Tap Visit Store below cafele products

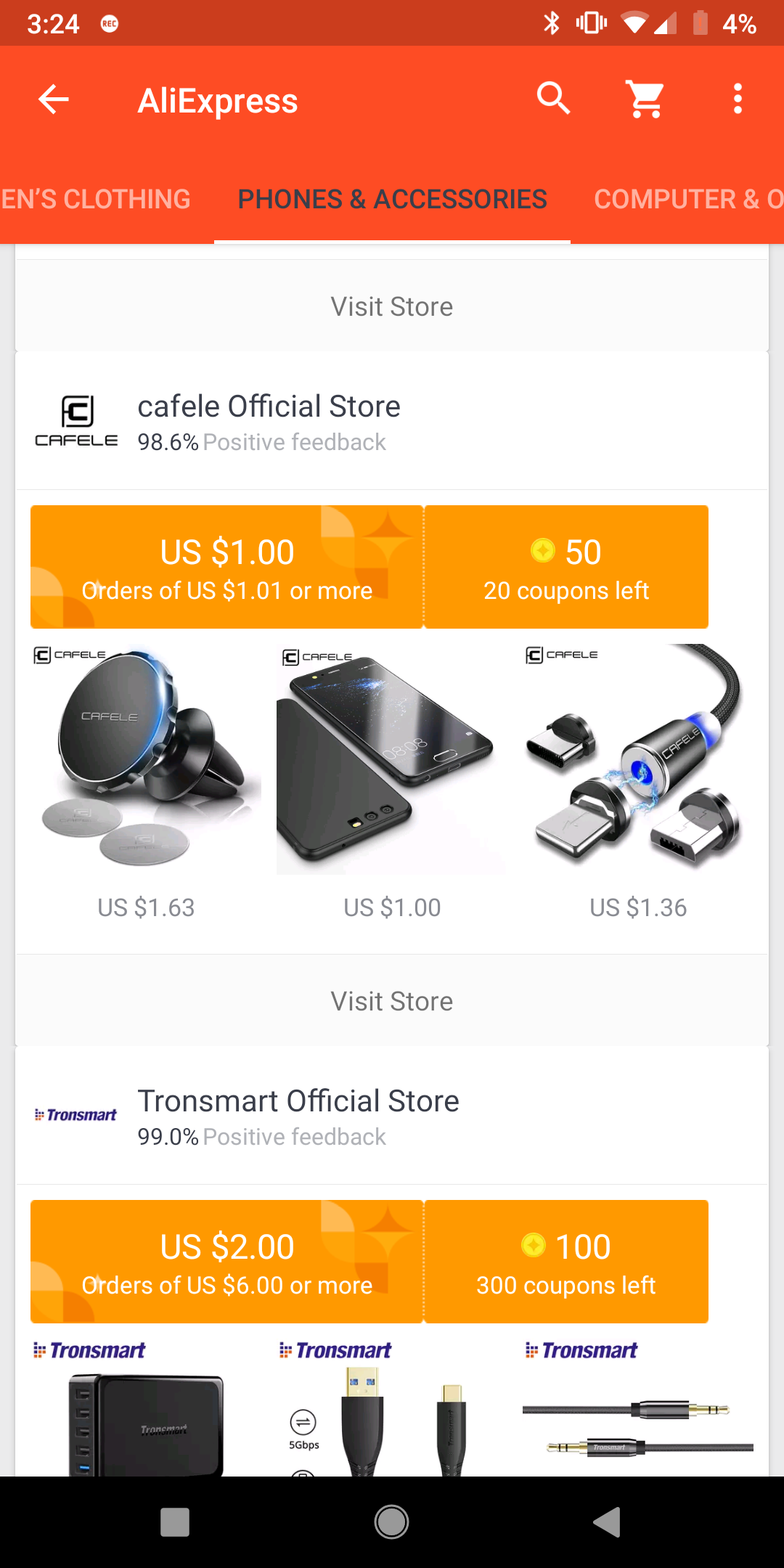coord(392,1001)
